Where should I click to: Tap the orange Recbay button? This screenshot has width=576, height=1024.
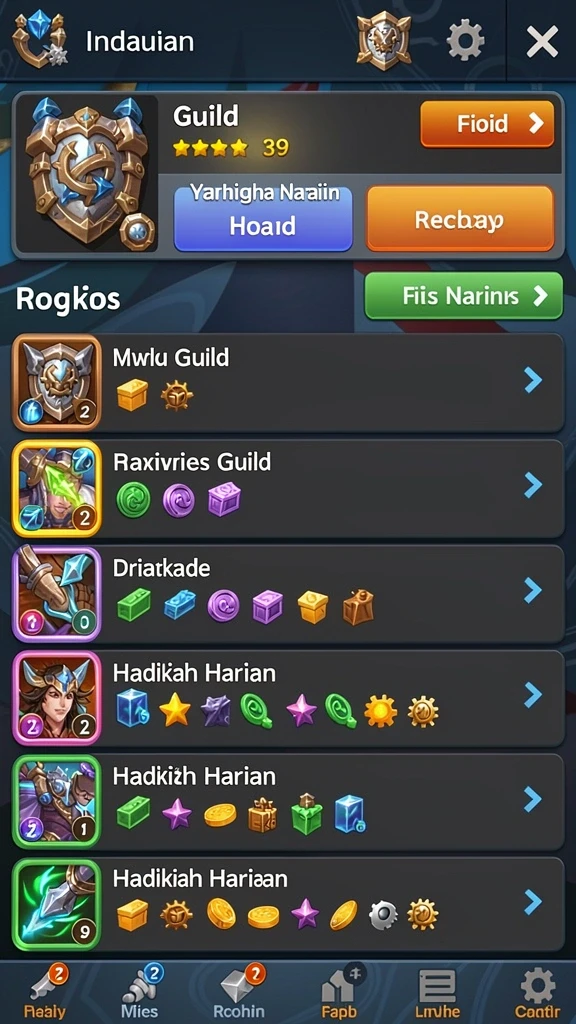click(460, 219)
